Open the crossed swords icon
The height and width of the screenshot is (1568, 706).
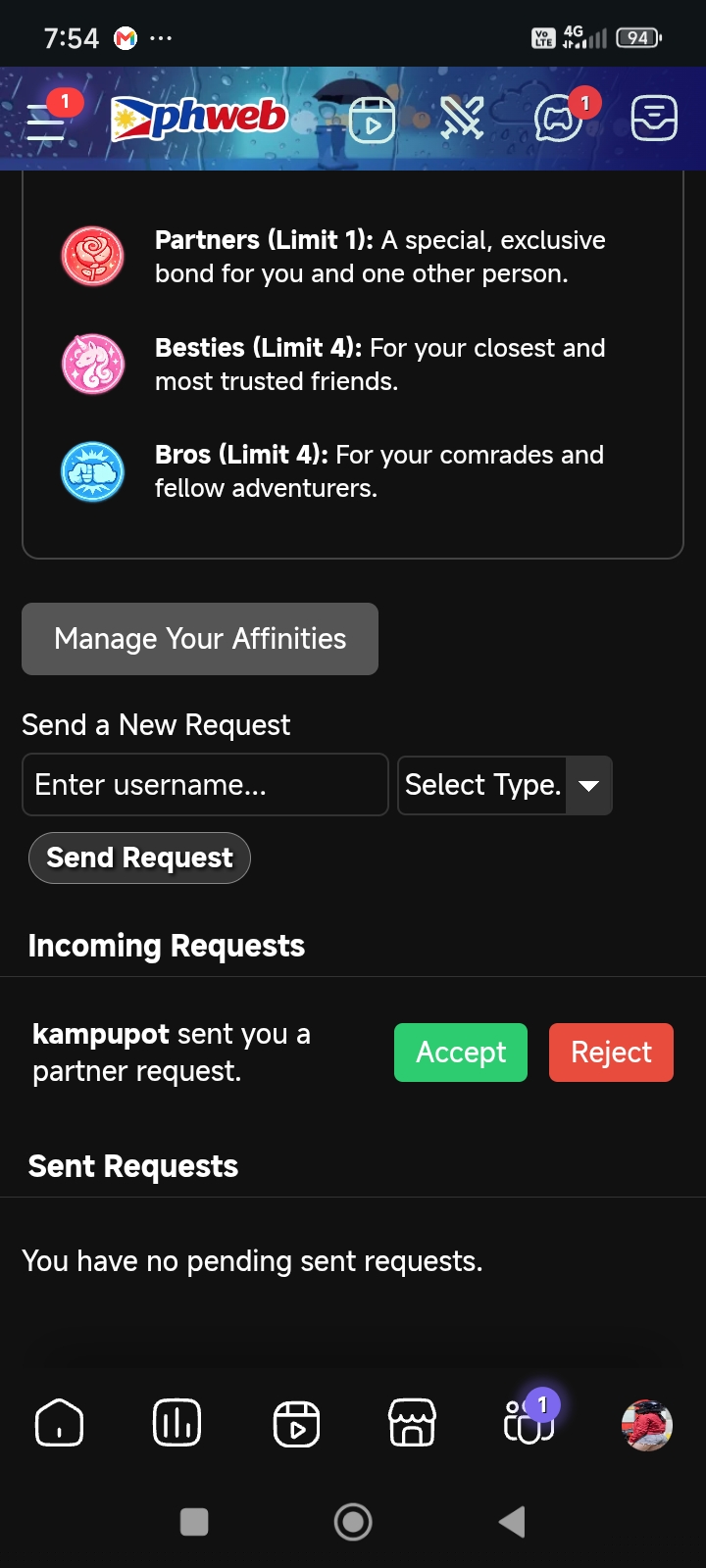tap(462, 120)
